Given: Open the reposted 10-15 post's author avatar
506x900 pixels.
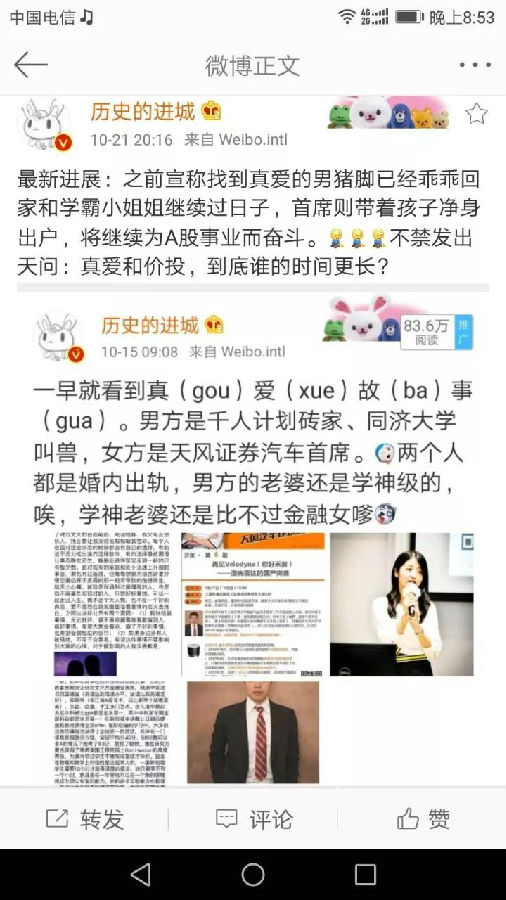Looking at the screenshot, I should [x=59, y=338].
